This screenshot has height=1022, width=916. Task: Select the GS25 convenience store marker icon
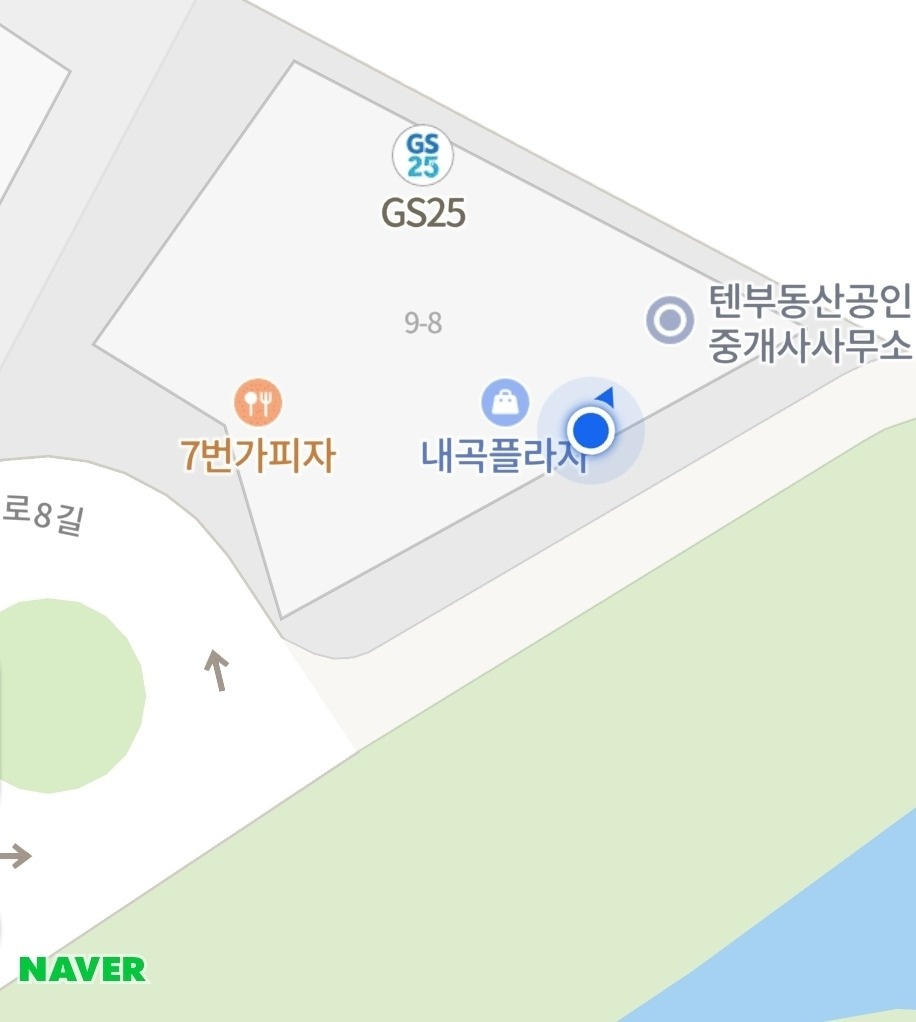(x=423, y=153)
